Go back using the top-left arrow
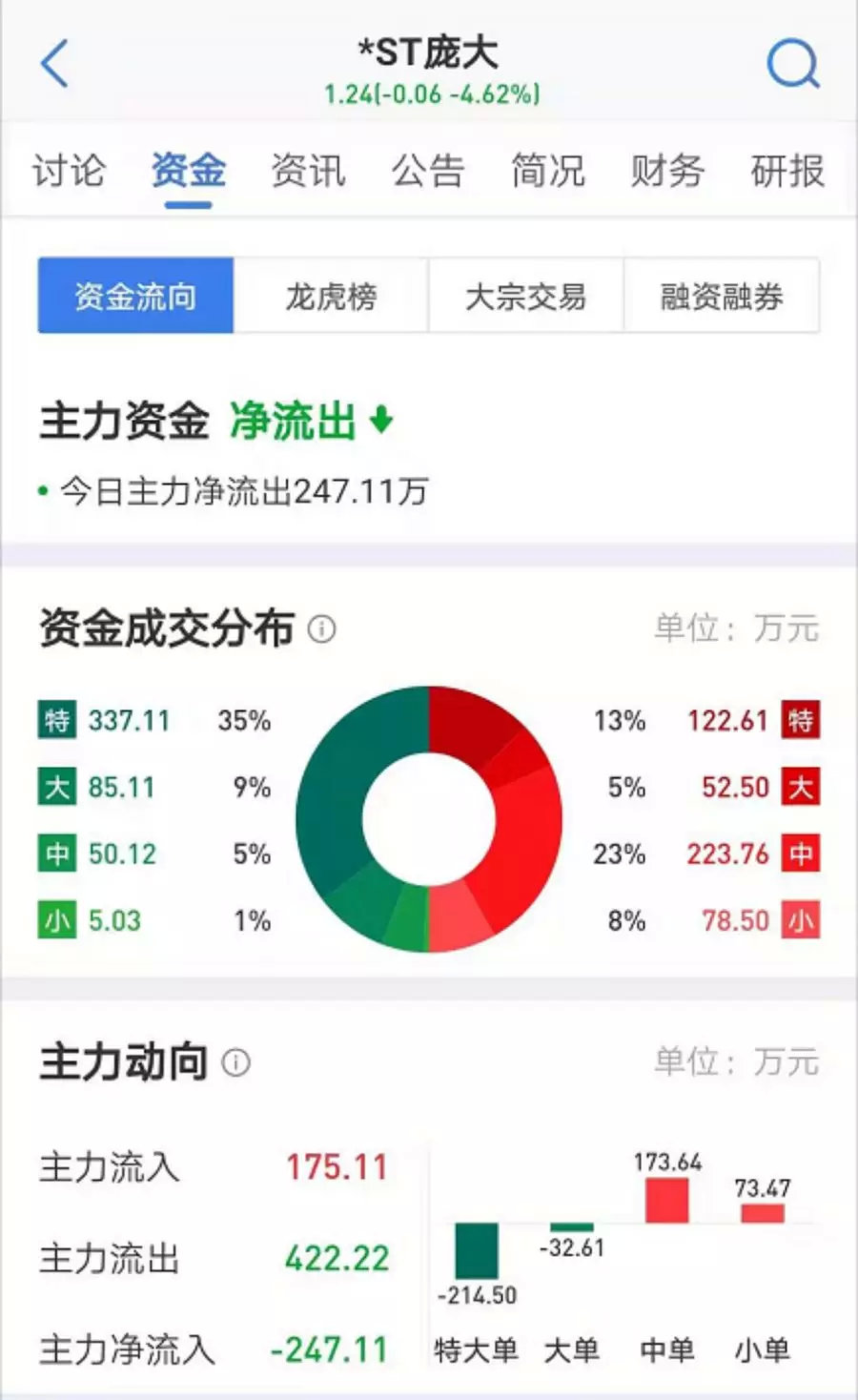This screenshot has width=858, height=1400. coord(54,64)
